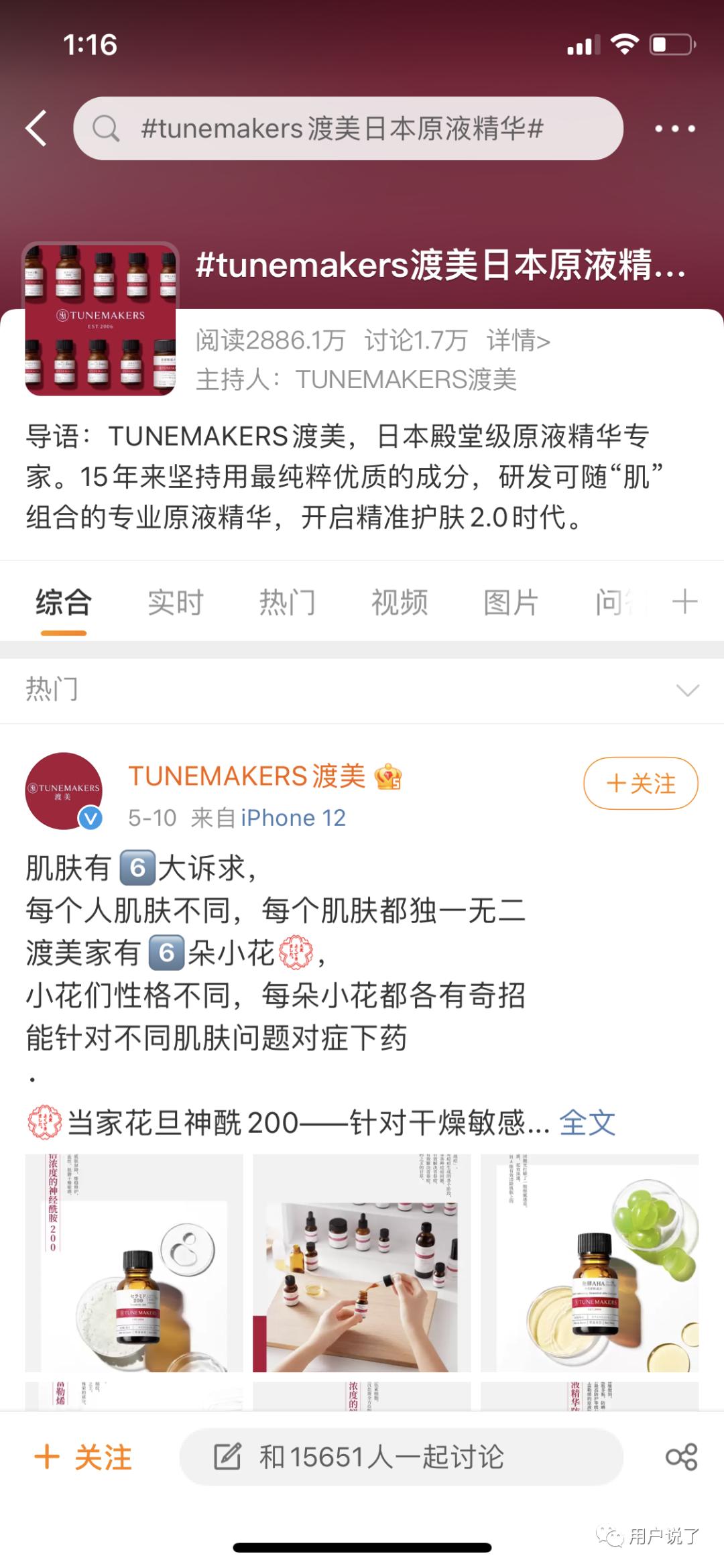Tap 关注 to follow TUNEMAKERS渡美
This screenshot has height=1568, width=724.
tap(639, 782)
